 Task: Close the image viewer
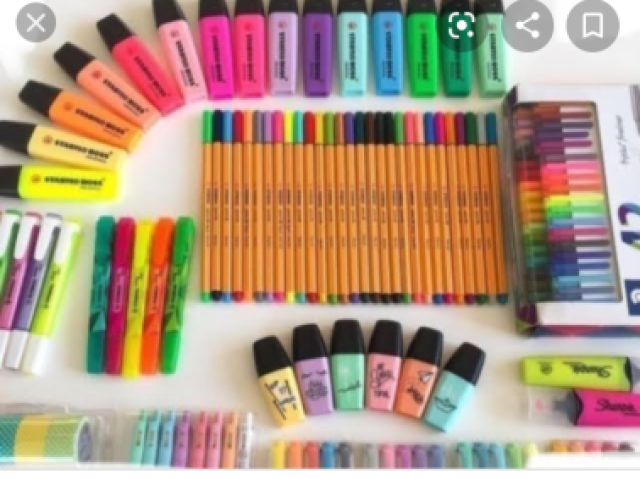click(x=36, y=25)
